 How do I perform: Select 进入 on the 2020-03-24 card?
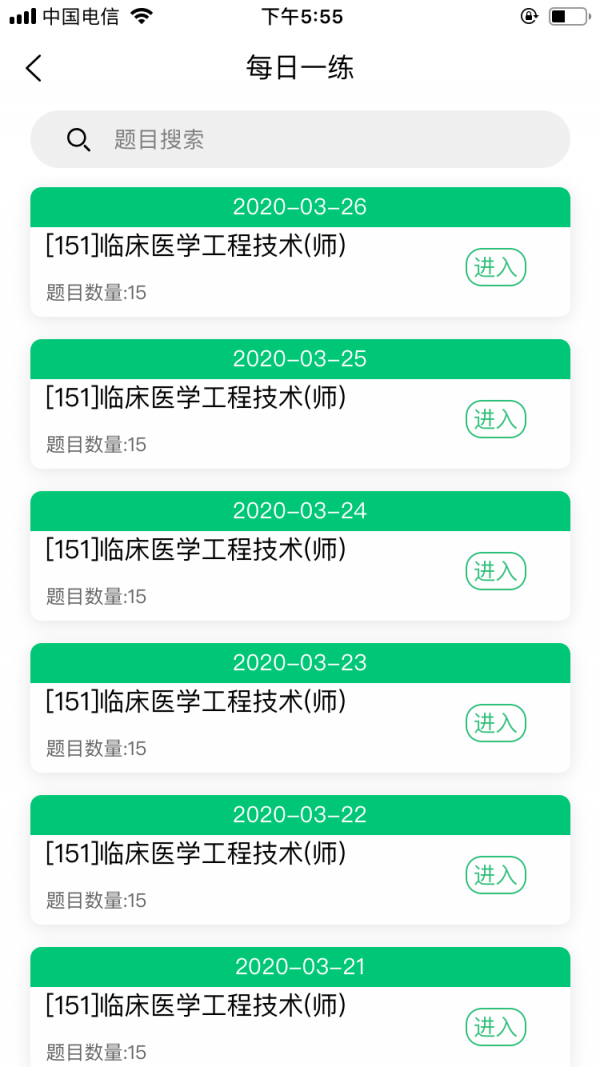click(495, 571)
